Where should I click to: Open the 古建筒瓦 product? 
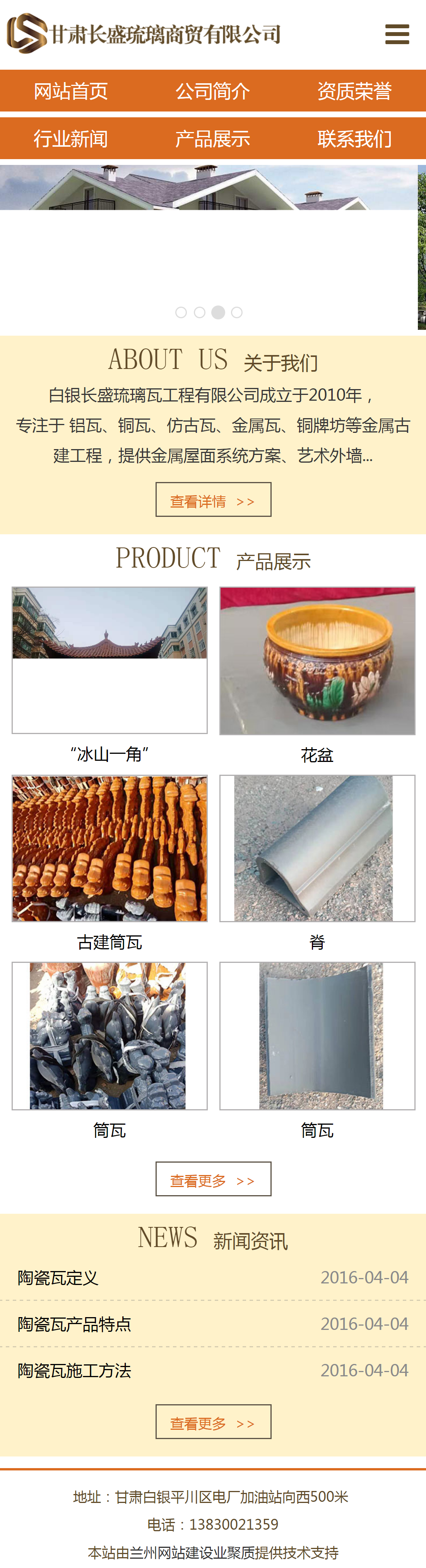click(109, 847)
